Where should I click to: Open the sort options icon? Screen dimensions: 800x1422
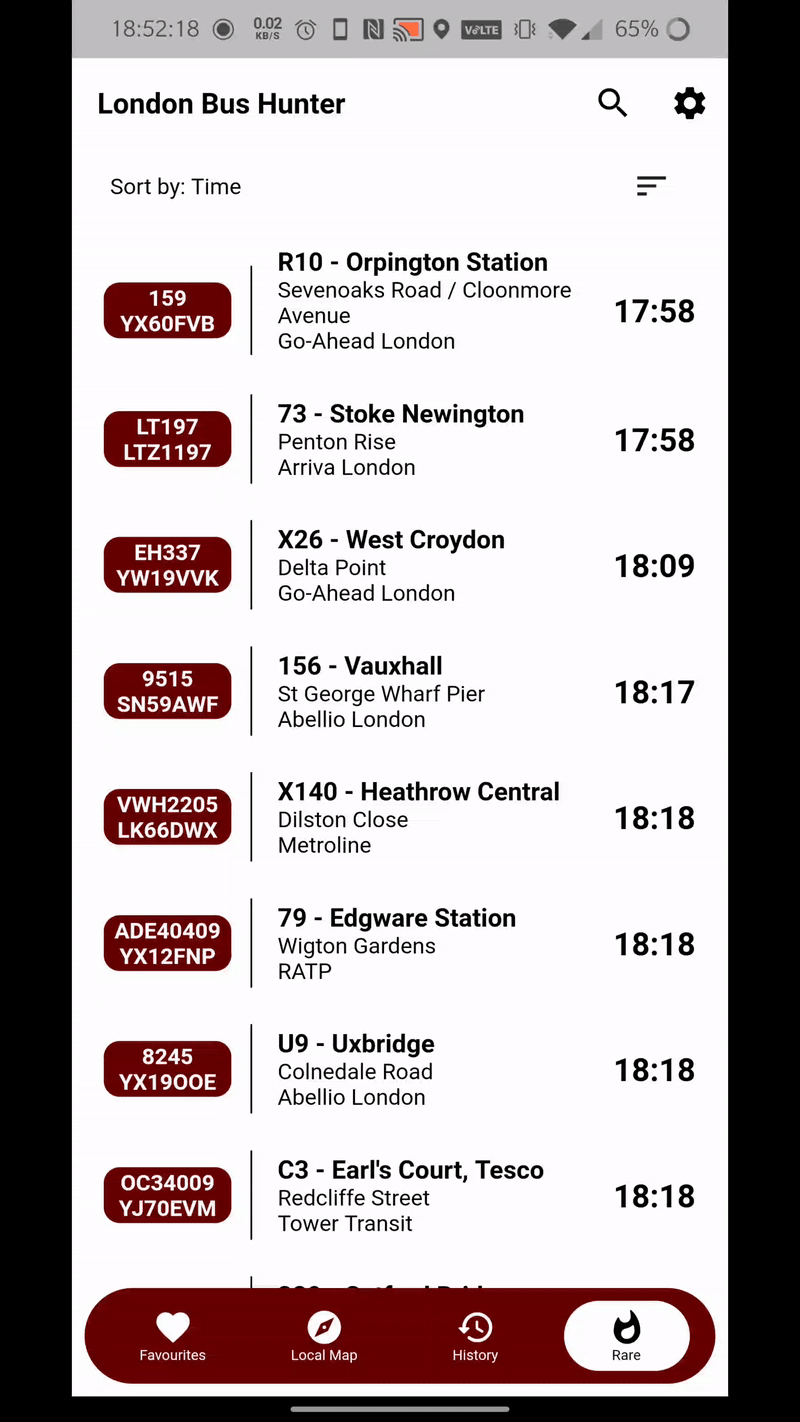[x=651, y=186]
